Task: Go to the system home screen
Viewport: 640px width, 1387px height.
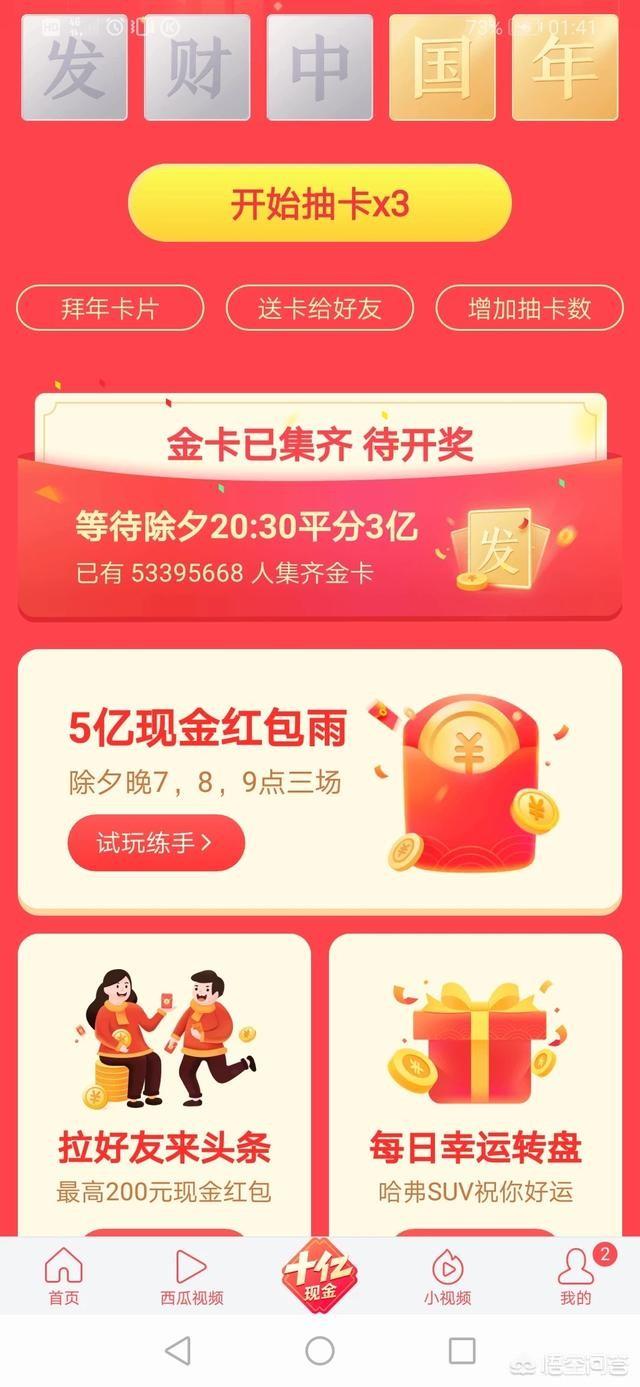Action: click(x=320, y=1351)
